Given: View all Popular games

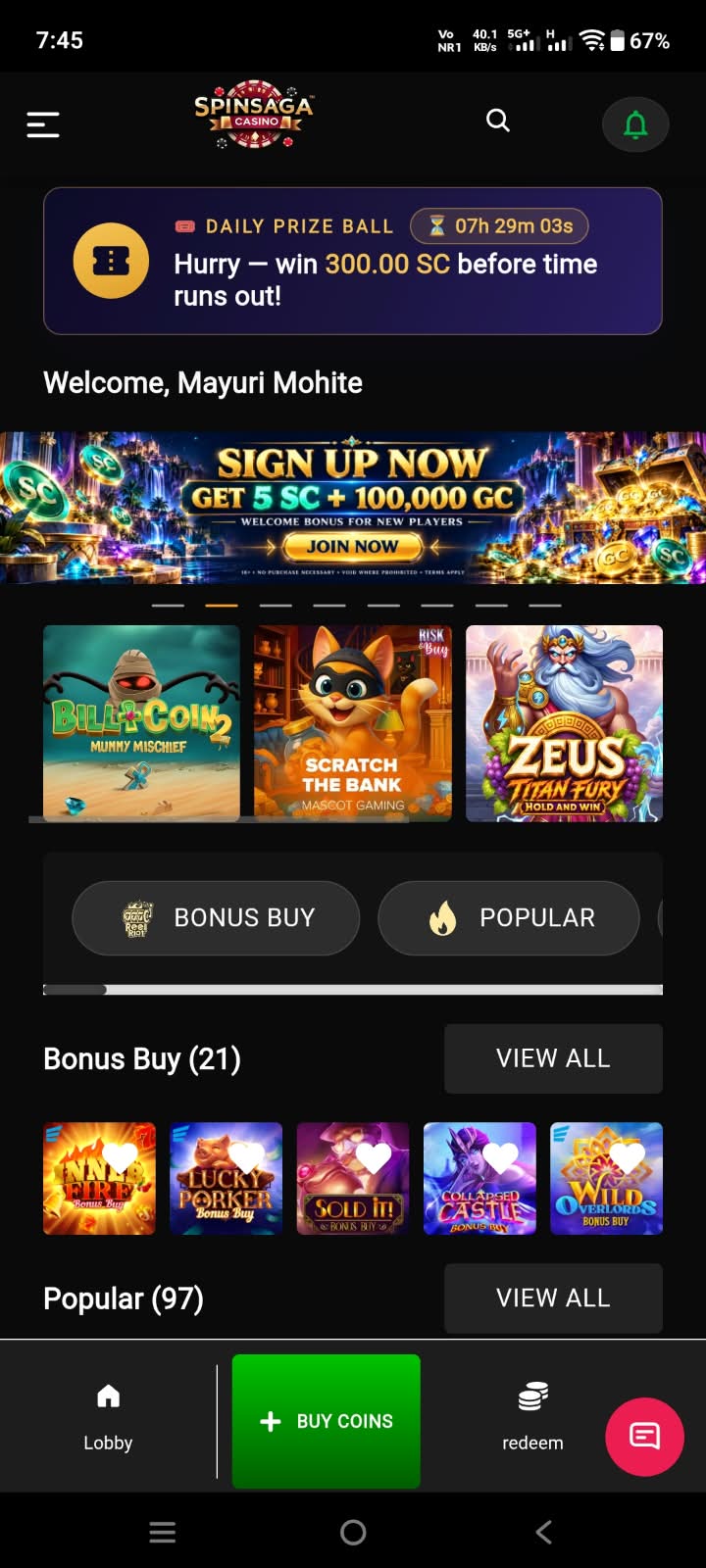Looking at the screenshot, I should [553, 1298].
